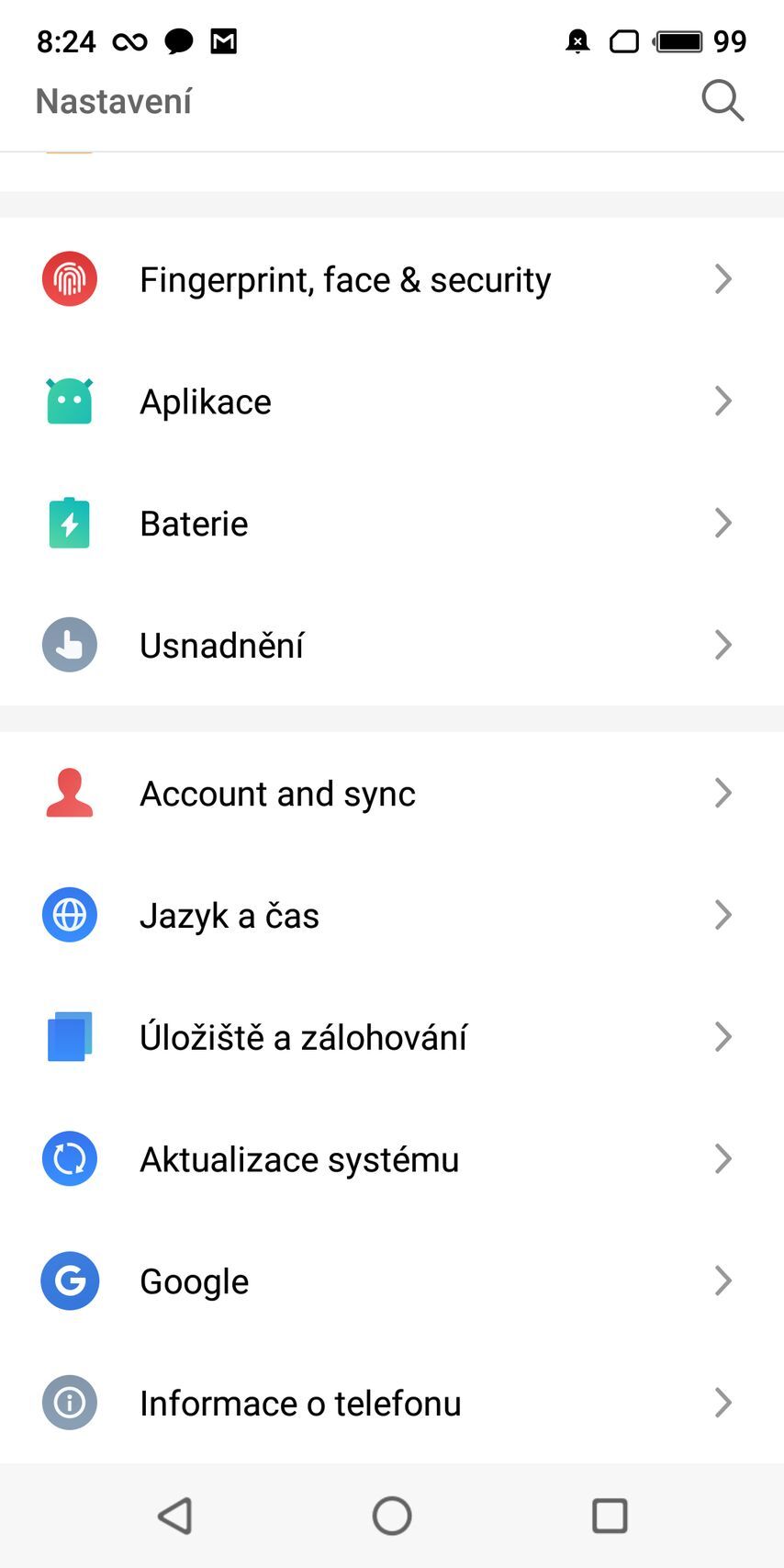Viewport: 784px width, 1568px height.
Task: Tap the search magnifier in Nastavení
Action: [x=722, y=101]
